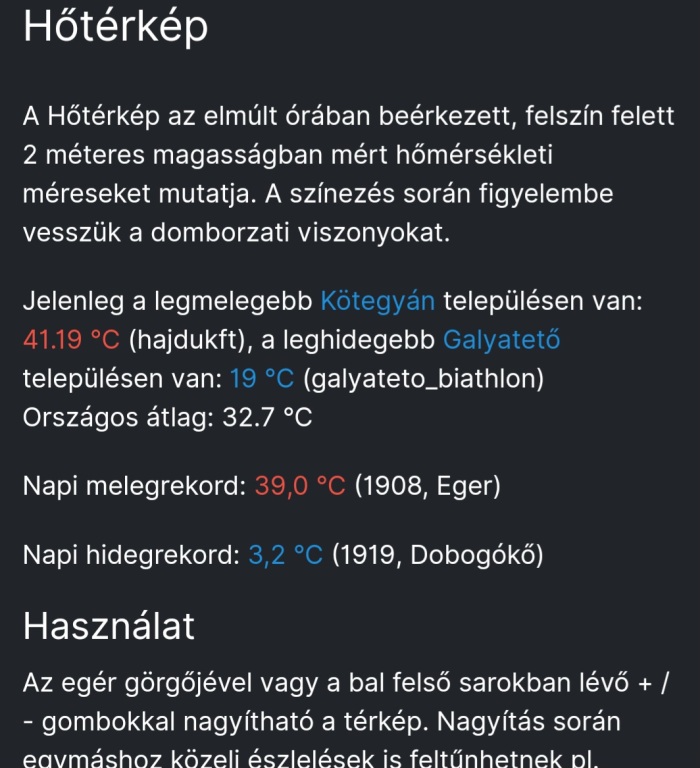700x768 pixels.
Task: Open the Galyatető settlement link
Action: (501, 340)
